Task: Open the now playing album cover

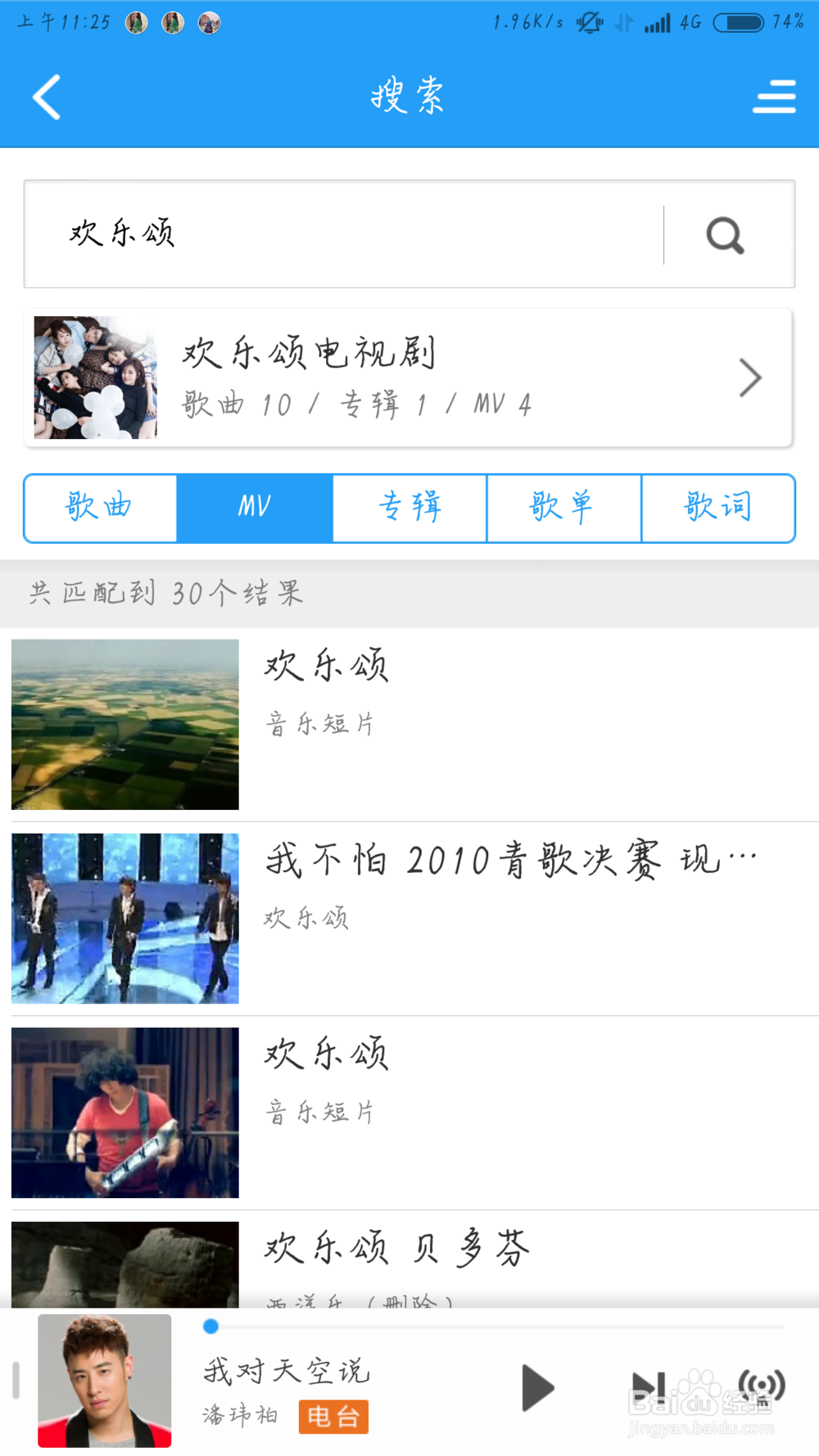Action: click(x=105, y=1381)
